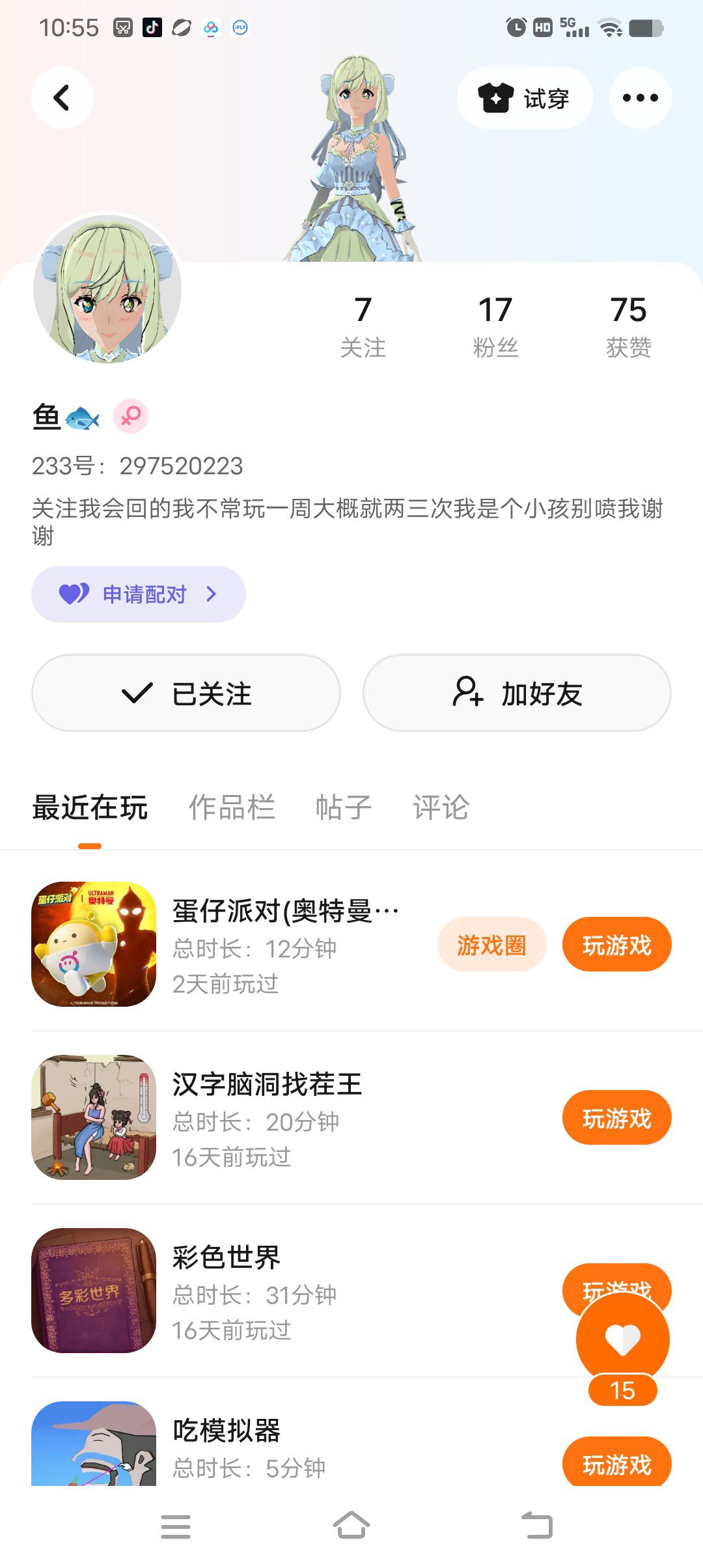Screen dimensions: 703x1568
Task: Play 汉字脑洞找茬王 with its 玩游戏 button
Action: (x=616, y=1117)
